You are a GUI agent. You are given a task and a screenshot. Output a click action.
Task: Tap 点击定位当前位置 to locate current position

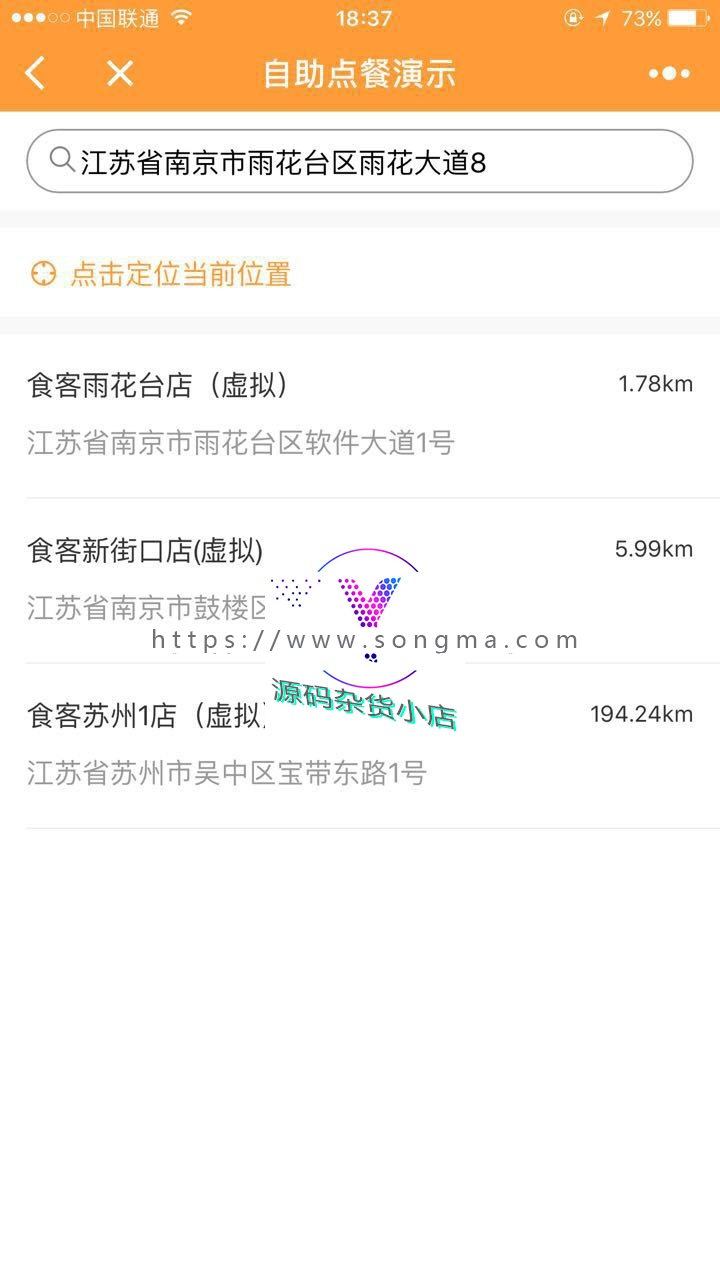point(180,272)
